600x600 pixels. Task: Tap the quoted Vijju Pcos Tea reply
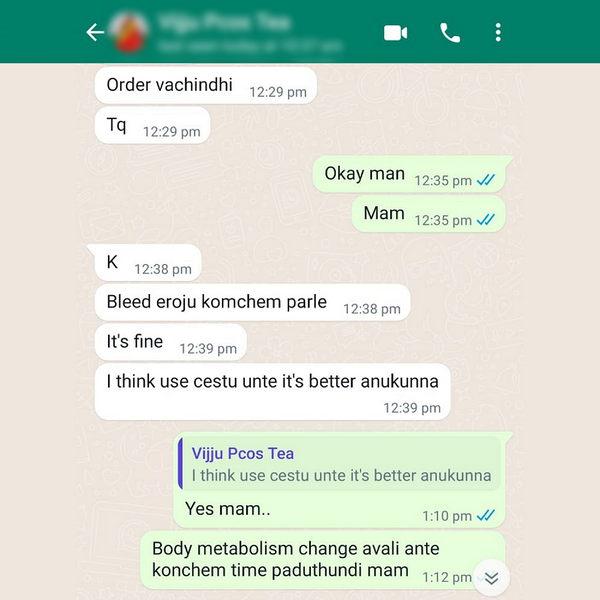[340, 465]
